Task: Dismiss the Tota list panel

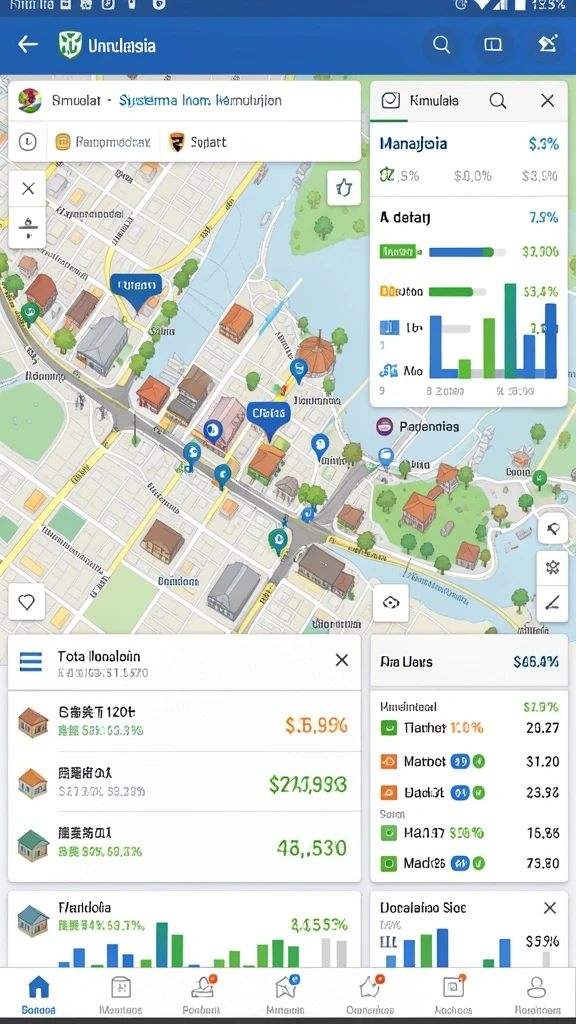Action: (x=342, y=660)
